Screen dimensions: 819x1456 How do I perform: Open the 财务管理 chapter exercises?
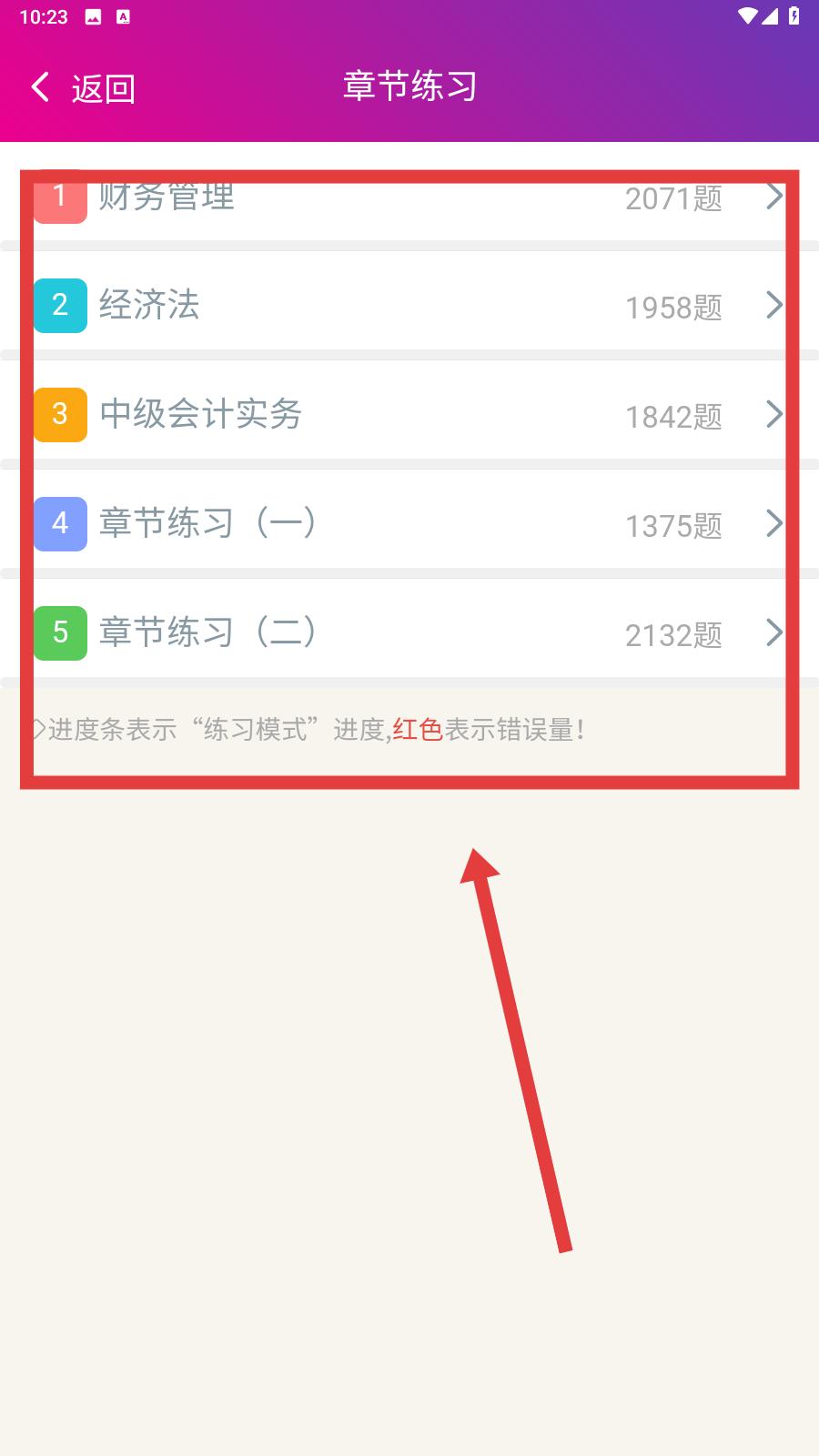click(409, 196)
